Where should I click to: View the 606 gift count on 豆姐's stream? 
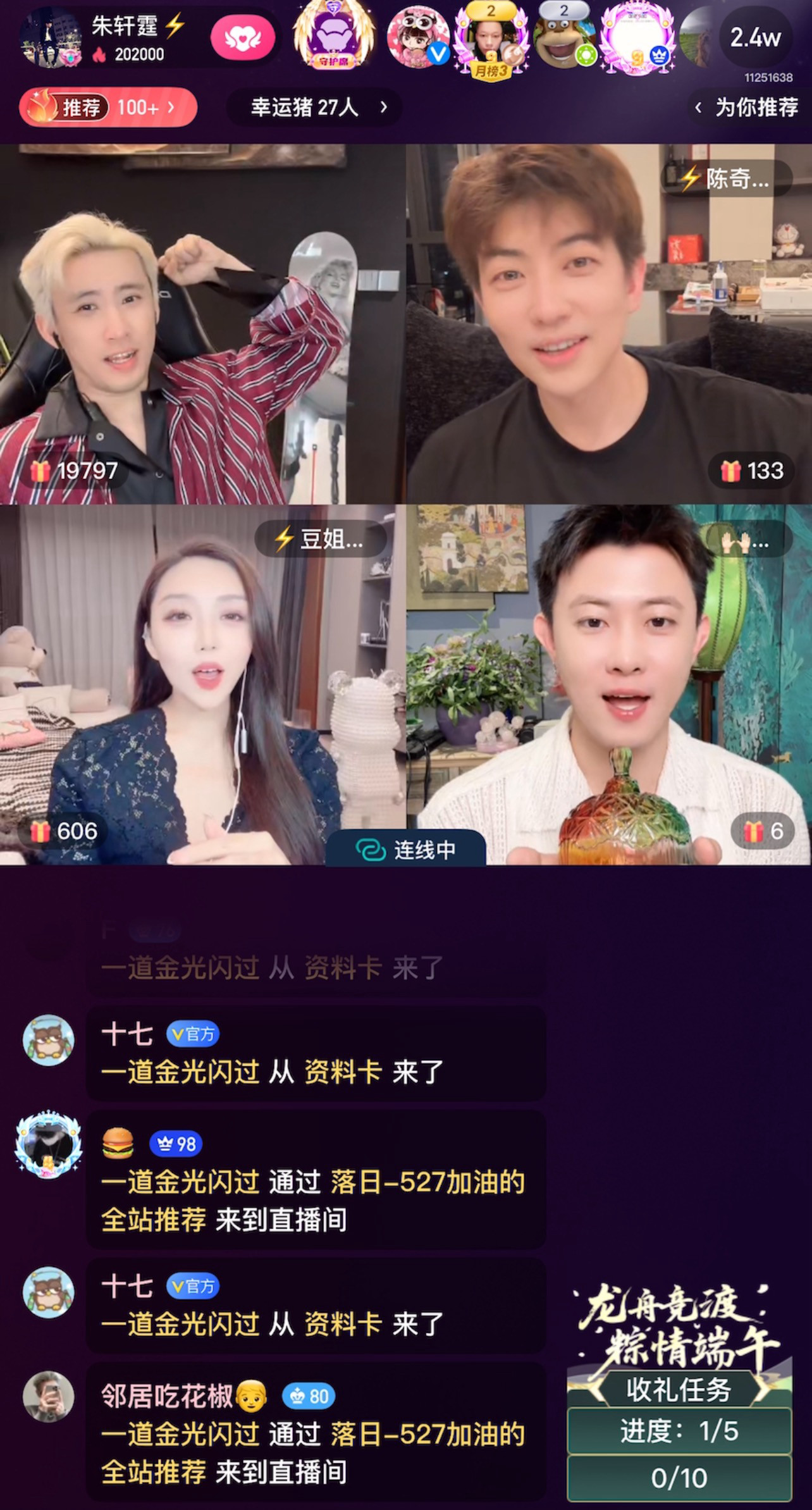click(65, 831)
